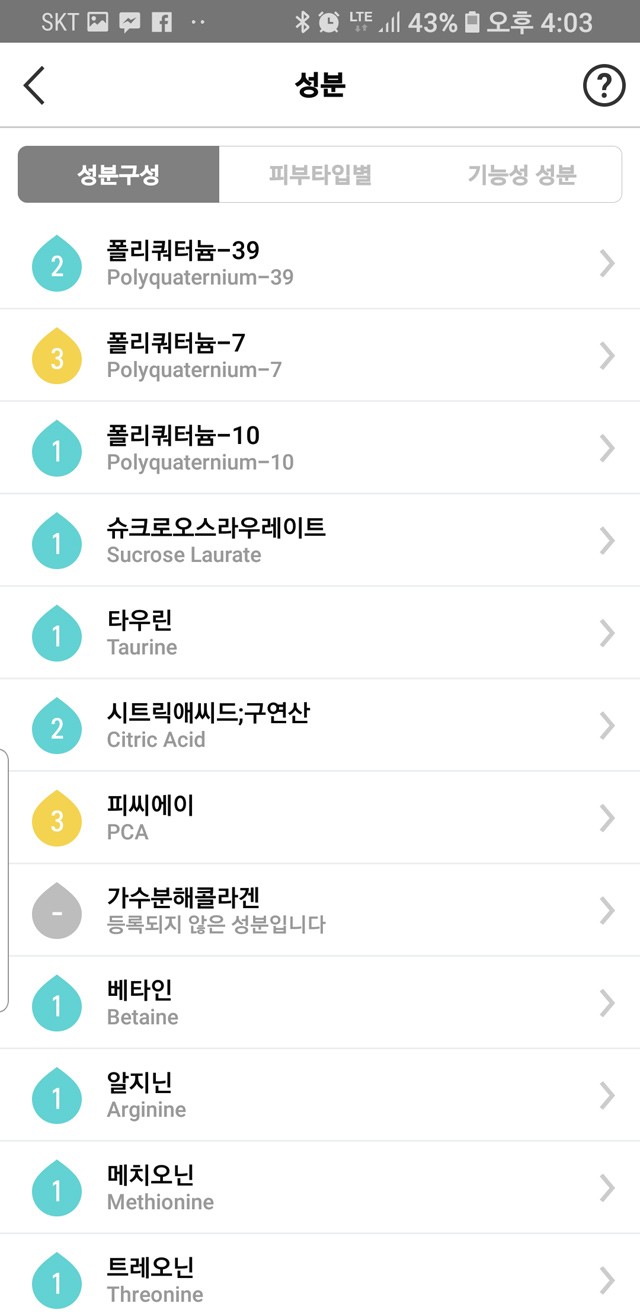View the PCA ingredient
Image resolution: width=640 pixels, height=1316 pixels.
[320, 818]
